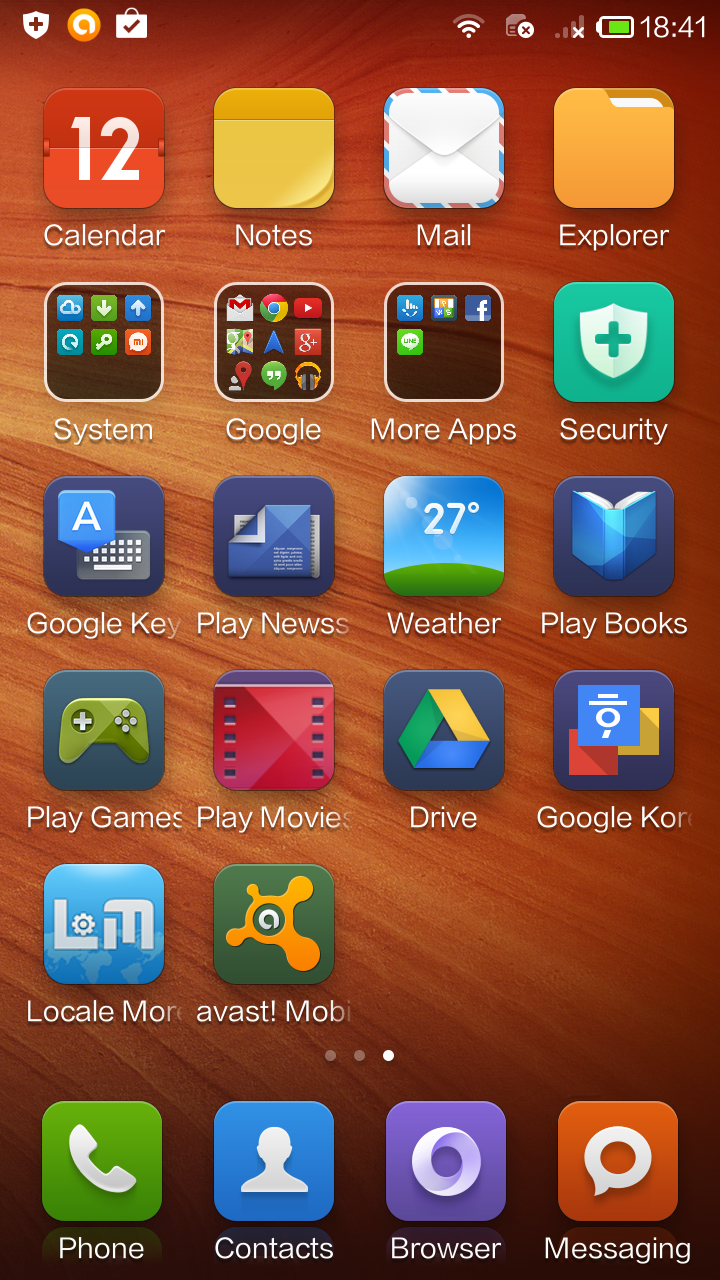Image resolution: width=720 pixels, height=1280 pixels.
Task: Launch avast! Mobile Security
Action: (x=274, y=924)
